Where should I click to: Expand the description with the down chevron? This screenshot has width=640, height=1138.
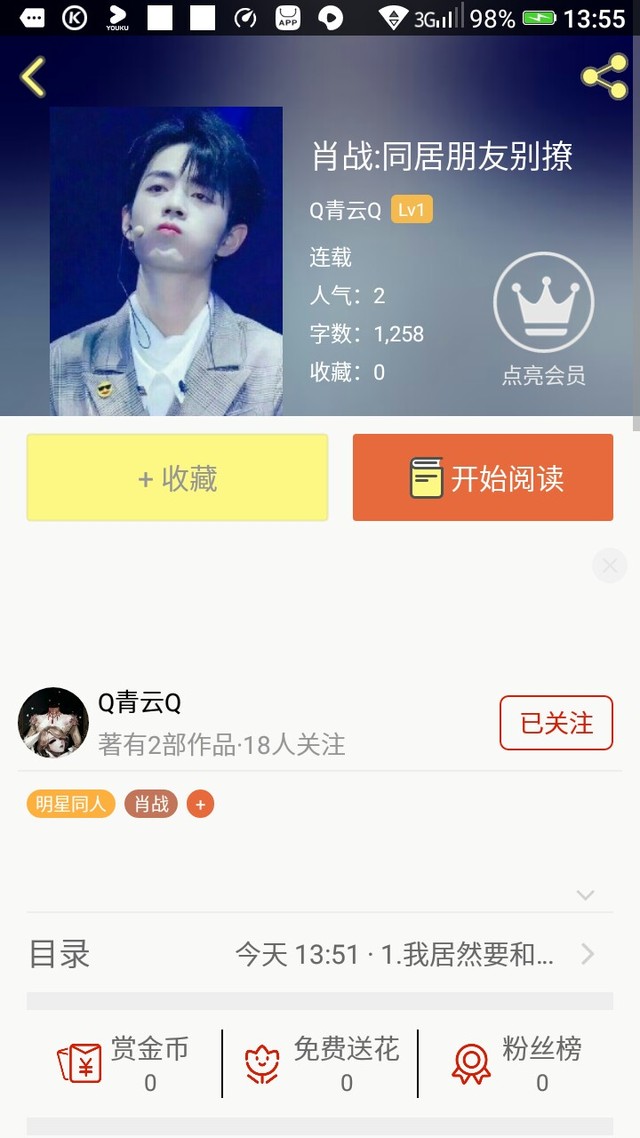586,895
